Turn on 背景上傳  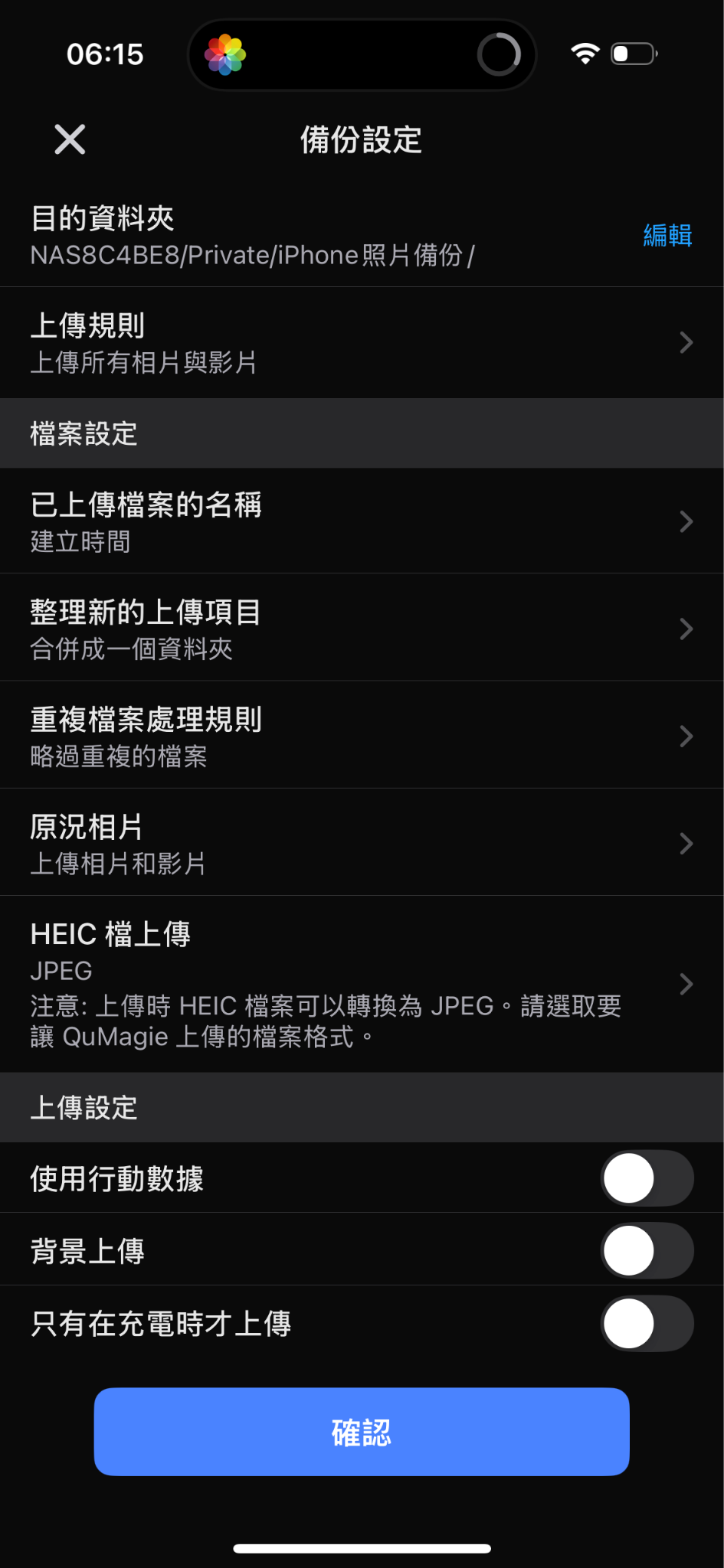(x=647, y=1250)
